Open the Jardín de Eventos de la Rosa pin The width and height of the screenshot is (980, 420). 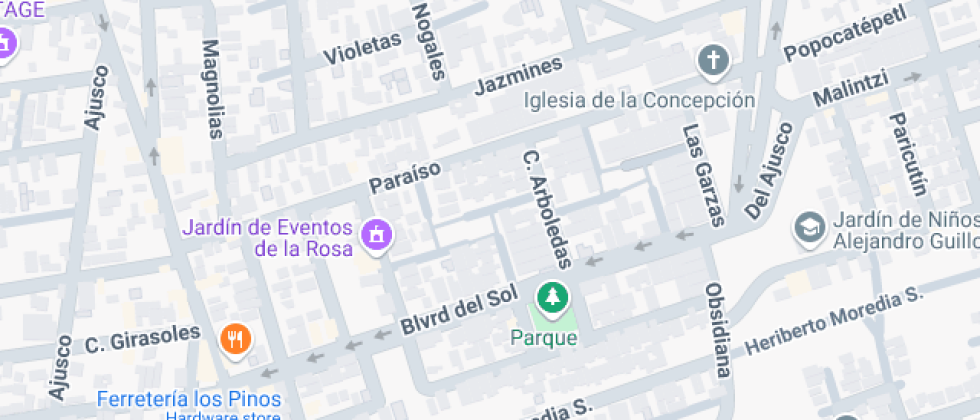click(378, 234)
